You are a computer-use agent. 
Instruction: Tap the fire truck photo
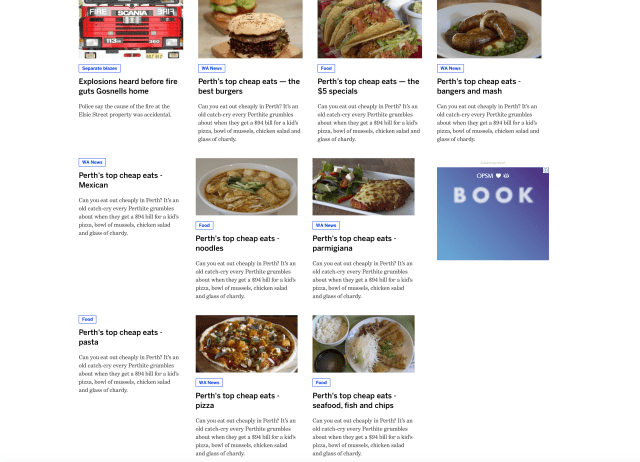pos(131,28)
